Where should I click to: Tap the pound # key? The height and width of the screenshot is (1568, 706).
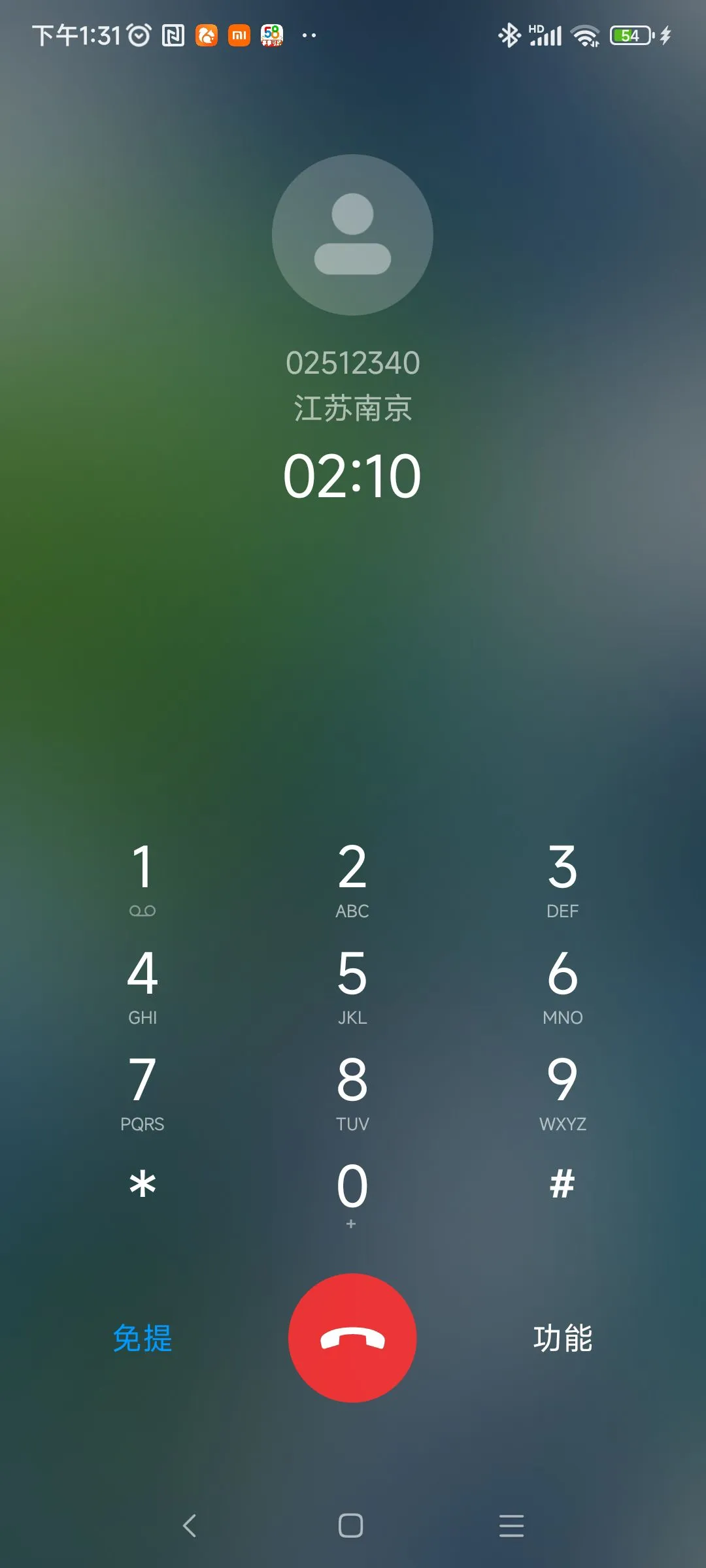pos(562,1184)
